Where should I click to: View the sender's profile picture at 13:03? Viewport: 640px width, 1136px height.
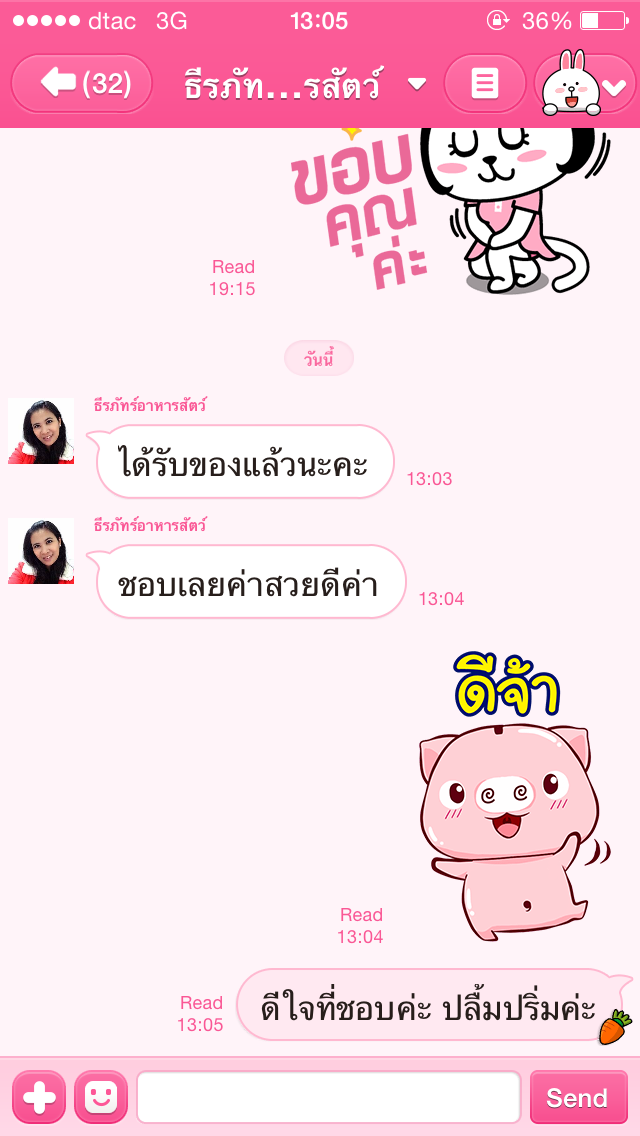tap(41, 431)
